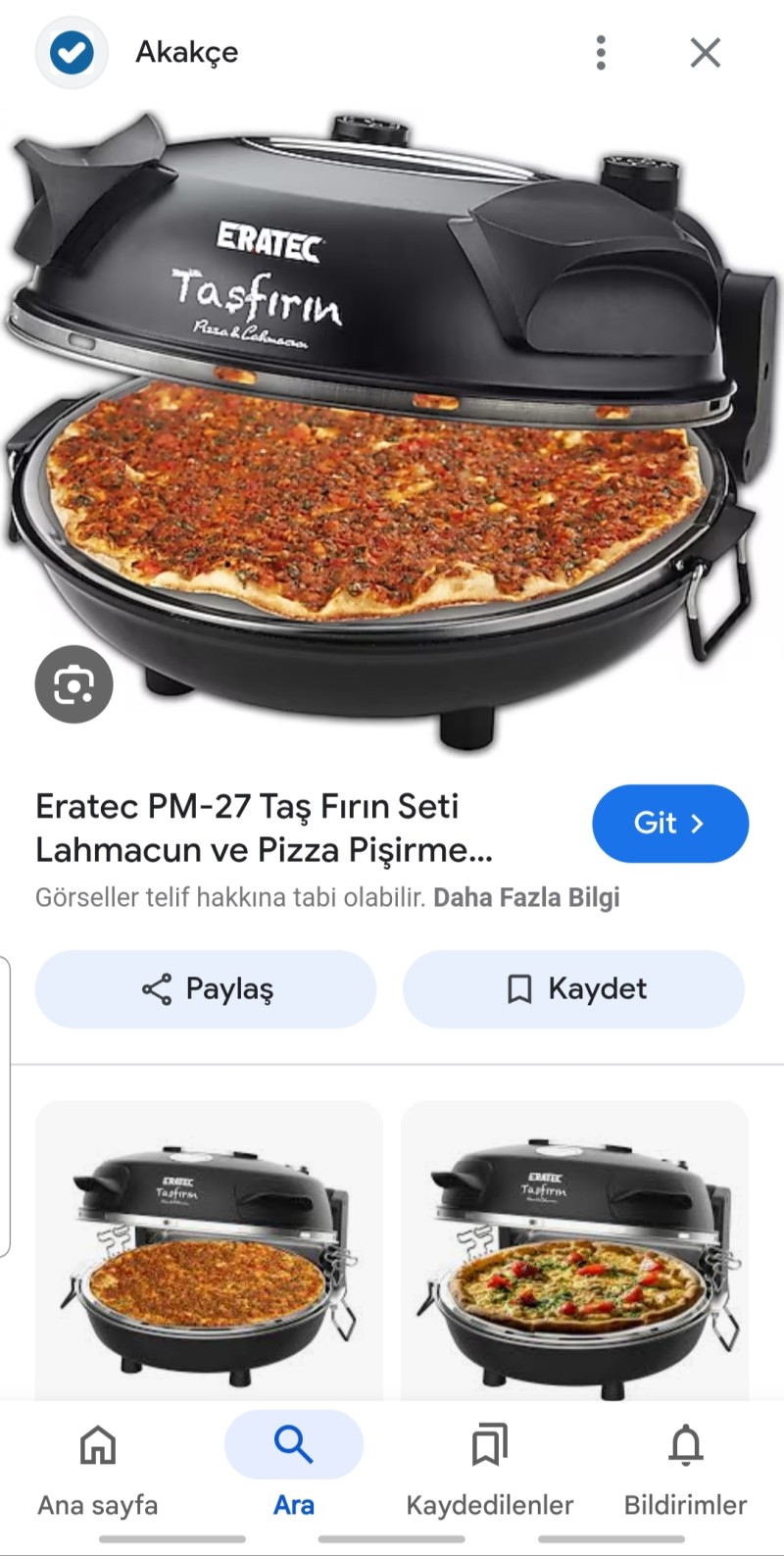Open the three-dot overflow menu
The image size is (784, 1556).
(x=601, y=53)
